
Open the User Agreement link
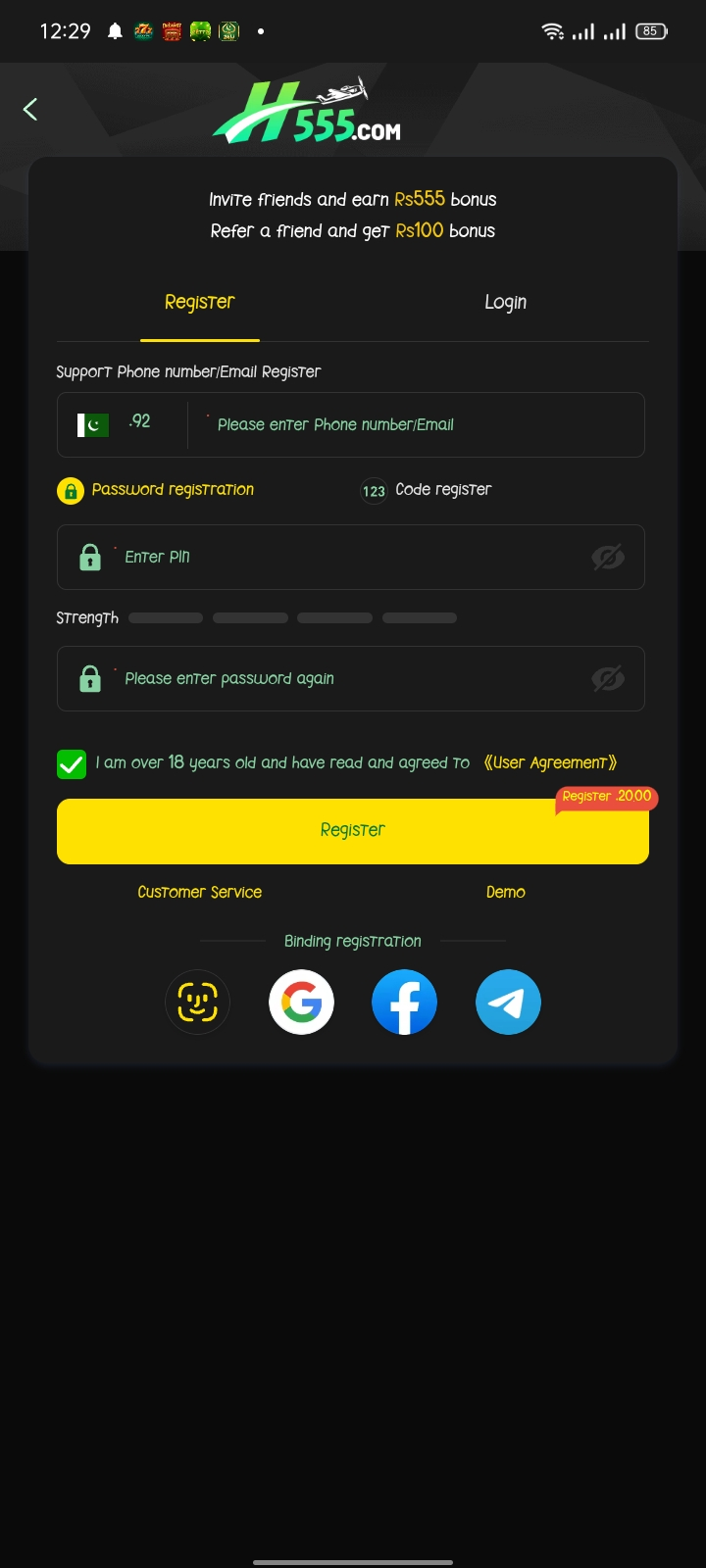point(550,762)
